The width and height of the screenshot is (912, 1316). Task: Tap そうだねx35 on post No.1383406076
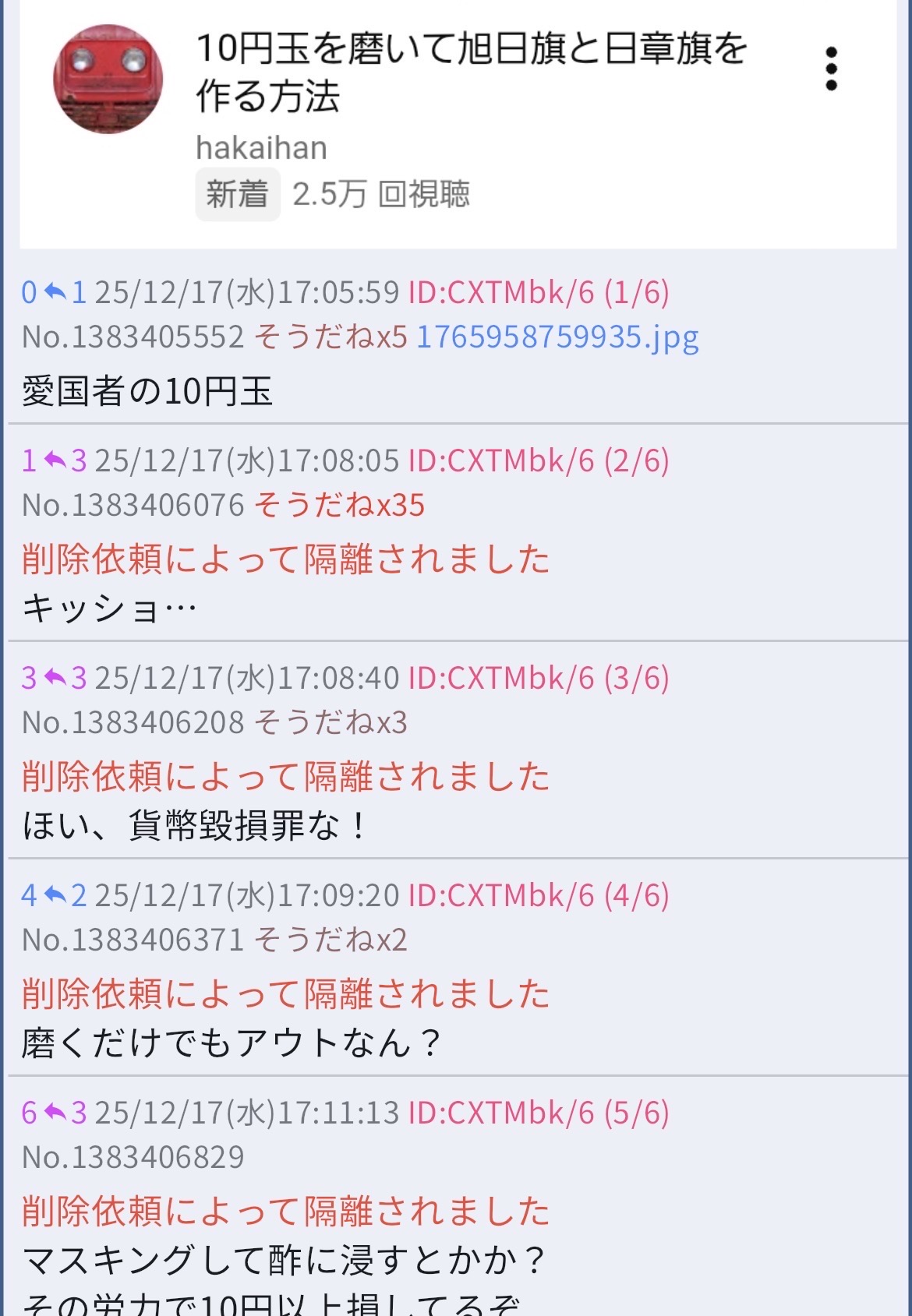339,505
